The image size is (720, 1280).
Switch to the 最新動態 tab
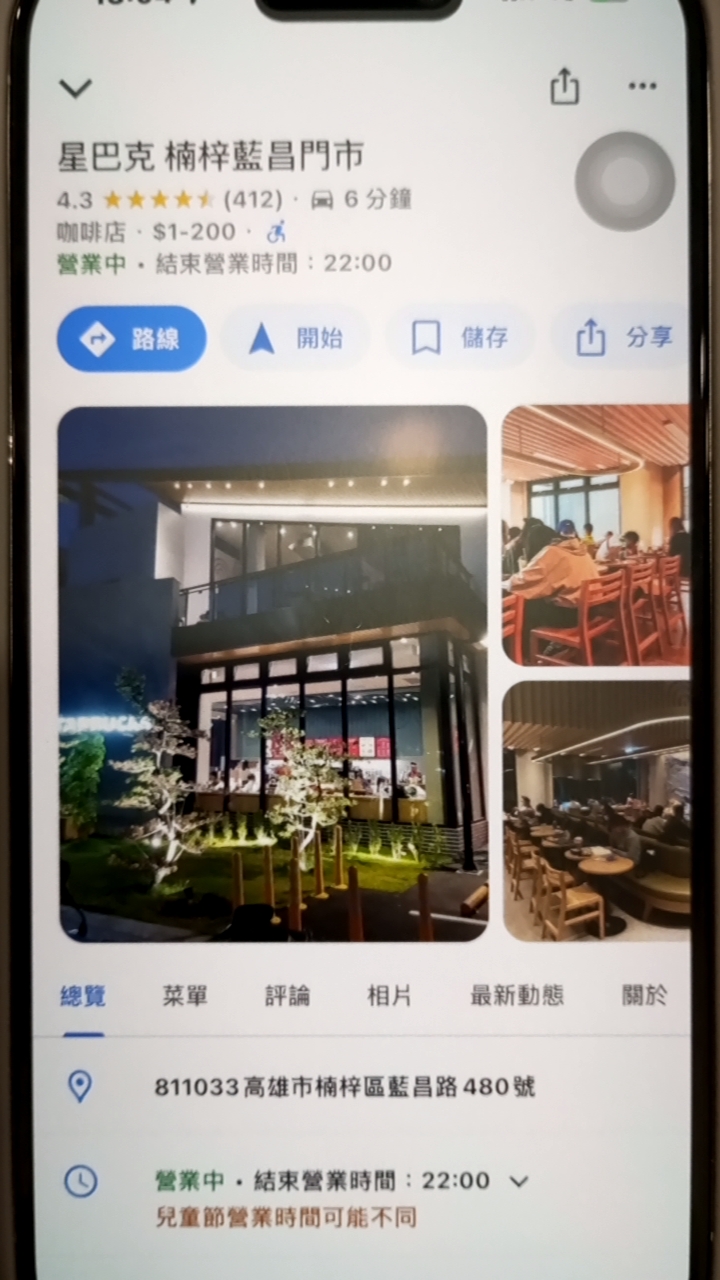pyautogui.click(x=516, y=996)
